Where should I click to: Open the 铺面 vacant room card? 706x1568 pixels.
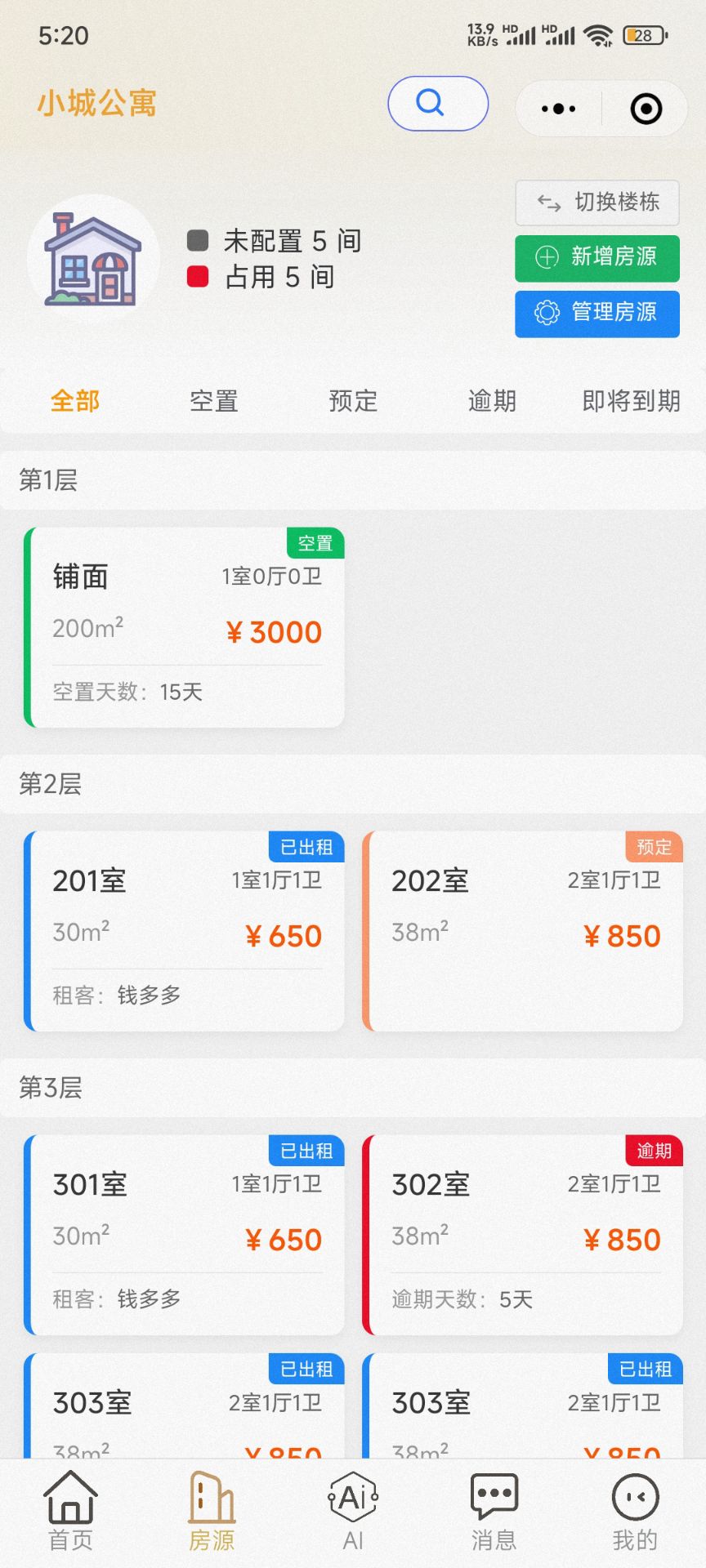(185, 627)
